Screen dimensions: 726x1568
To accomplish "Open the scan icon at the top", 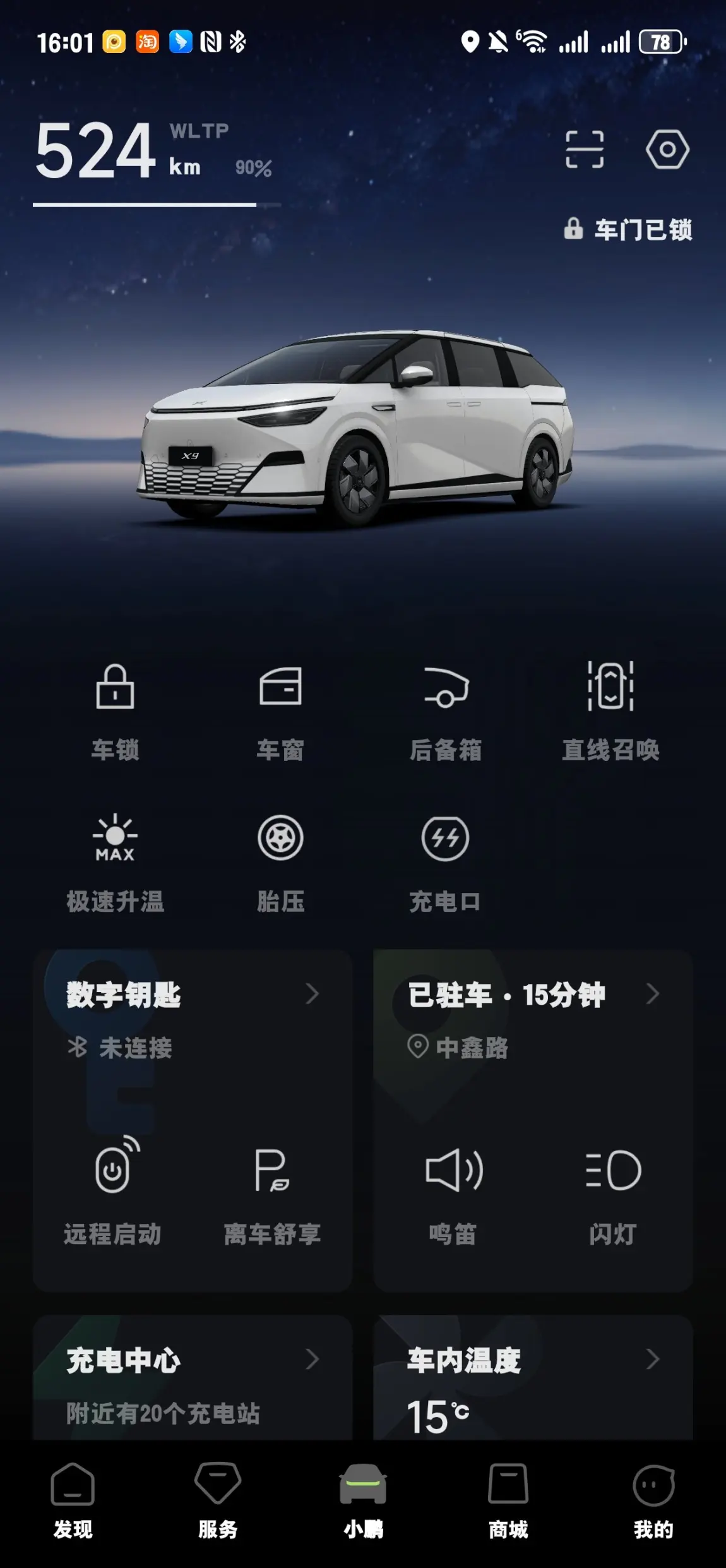I will tap(584, 150).
